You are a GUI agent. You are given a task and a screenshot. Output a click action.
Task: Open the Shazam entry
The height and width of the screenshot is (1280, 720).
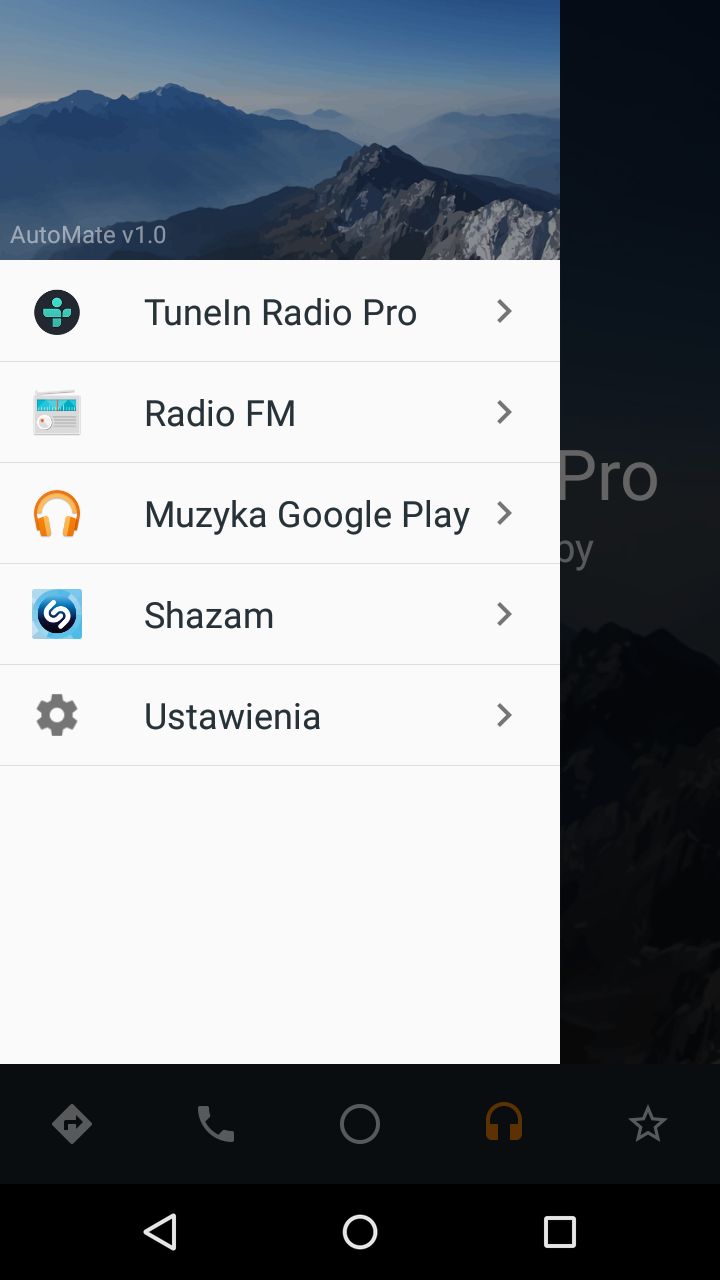click(280, 614)
